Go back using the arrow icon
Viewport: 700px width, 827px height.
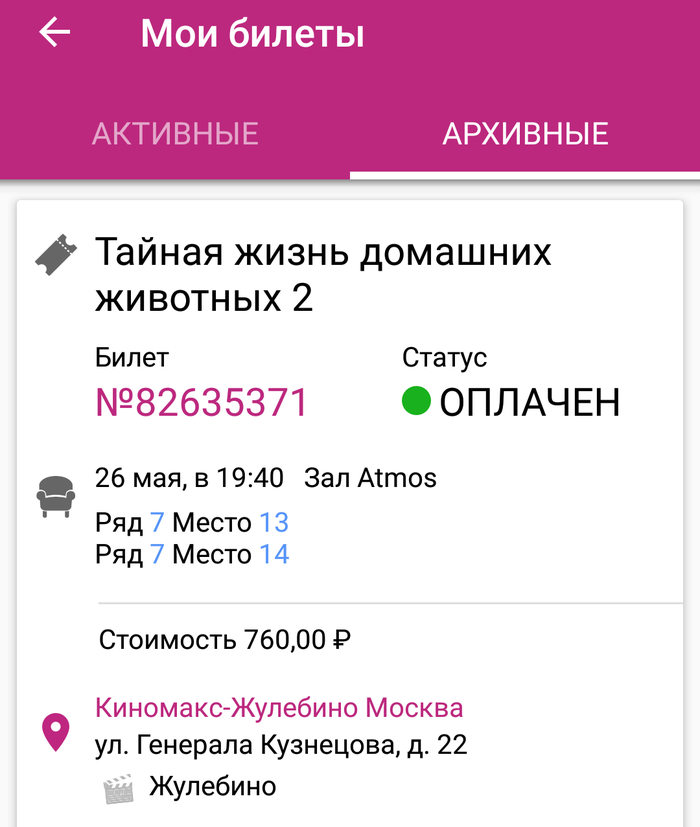(54, 33)
